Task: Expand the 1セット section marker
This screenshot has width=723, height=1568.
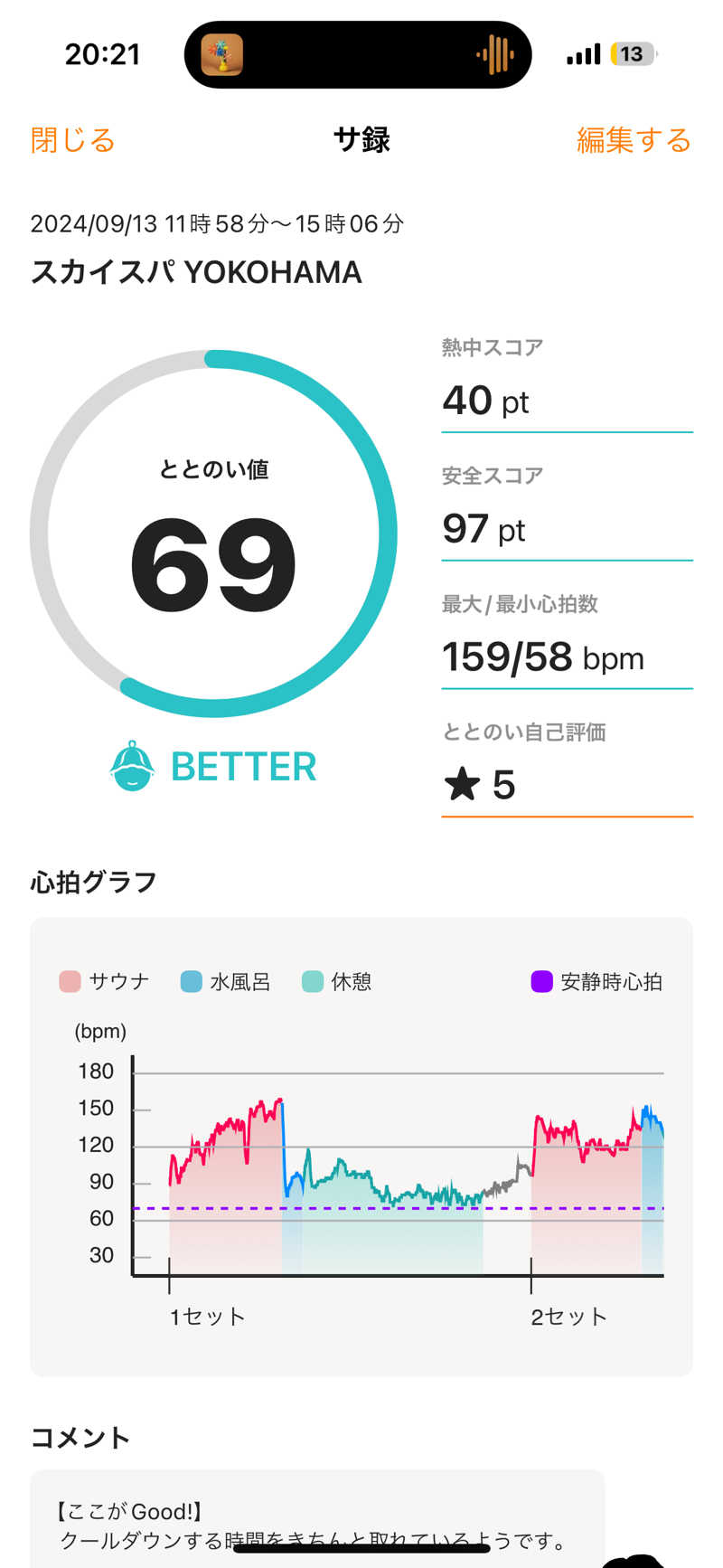Action: coord(207,1317)
